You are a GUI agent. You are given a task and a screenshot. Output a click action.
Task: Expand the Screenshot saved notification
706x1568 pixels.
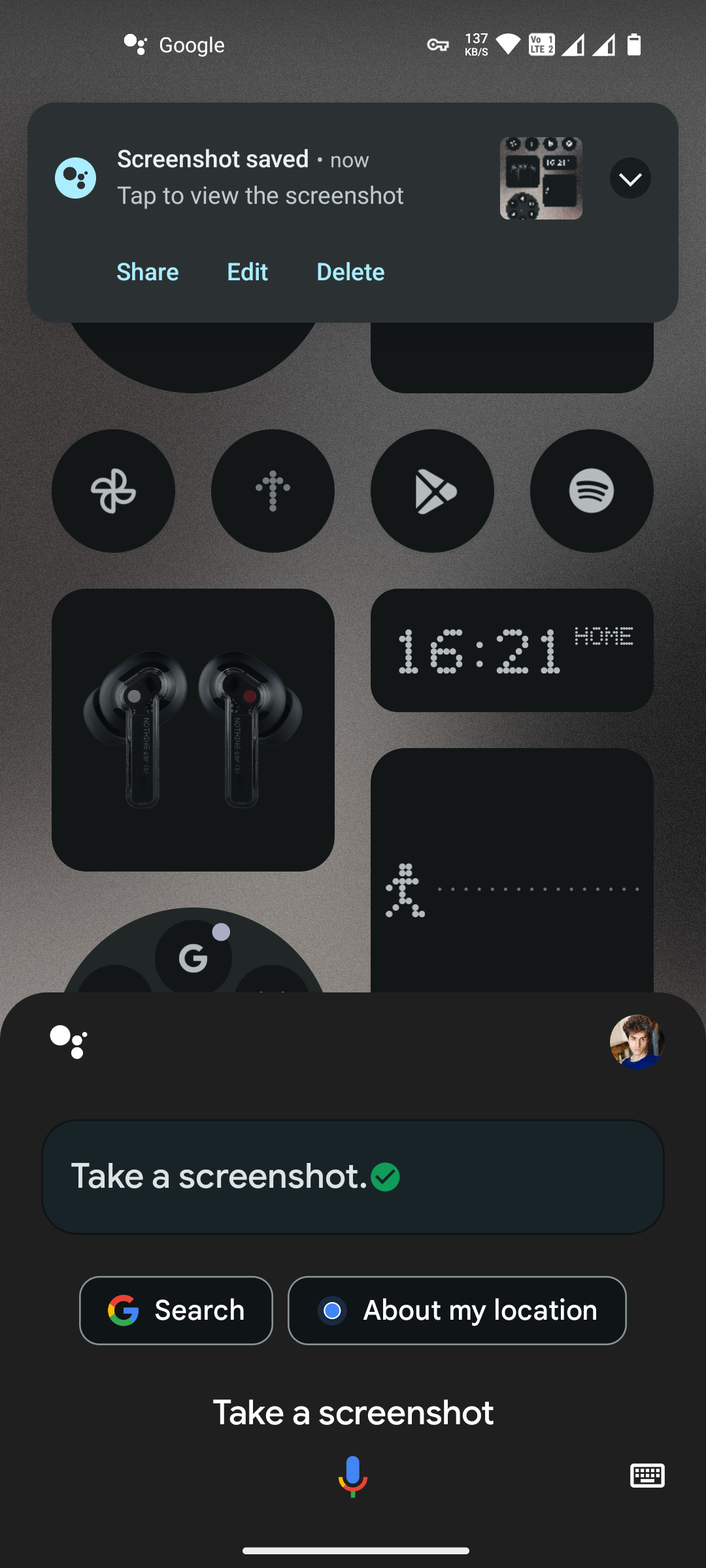coord(630,178)
